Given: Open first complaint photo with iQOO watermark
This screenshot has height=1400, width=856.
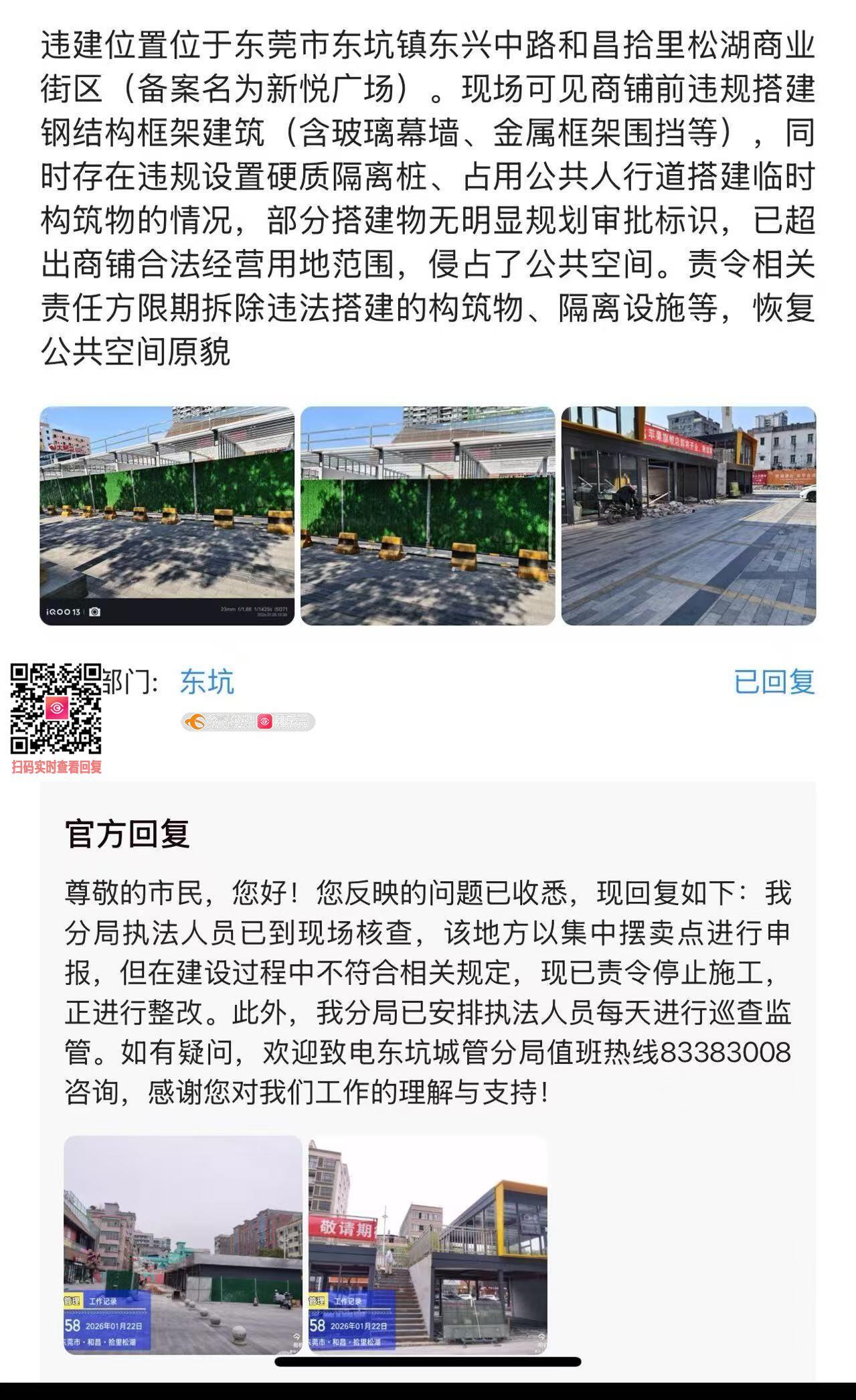Looking at the screenshot, I should point(167,516).
